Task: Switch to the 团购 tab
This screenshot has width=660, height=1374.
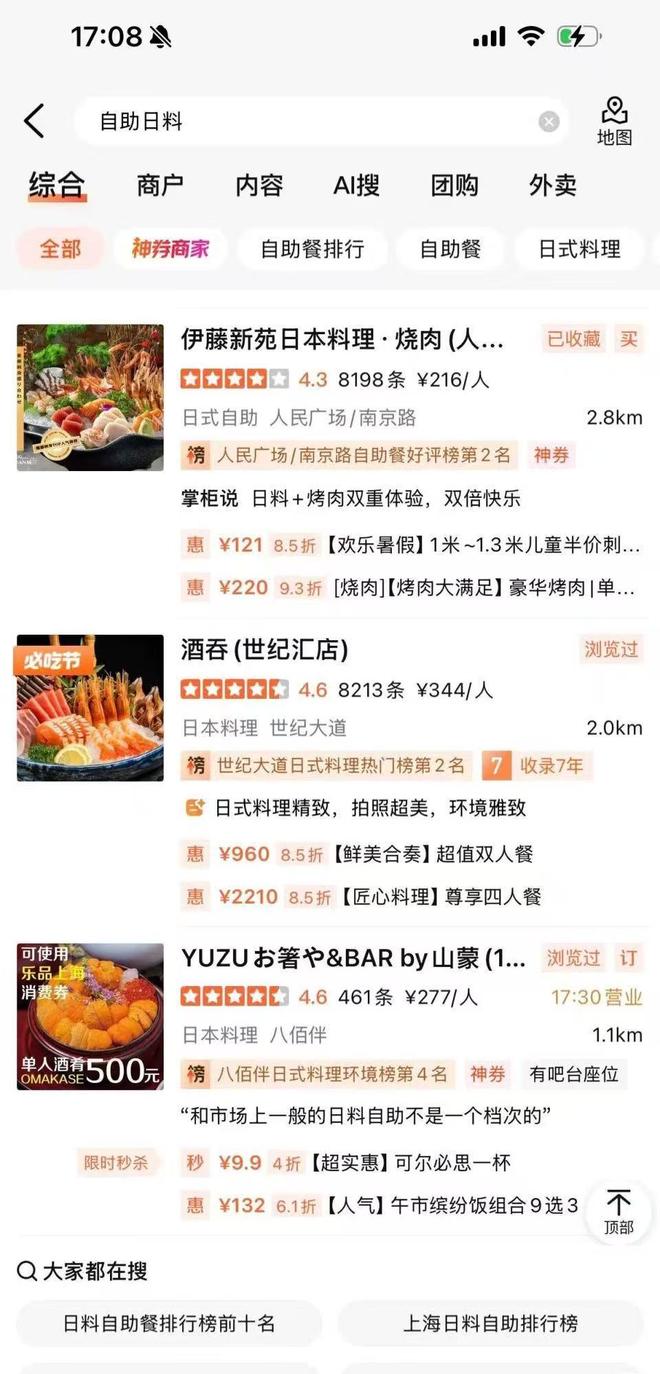Action: tap(455, 185)
